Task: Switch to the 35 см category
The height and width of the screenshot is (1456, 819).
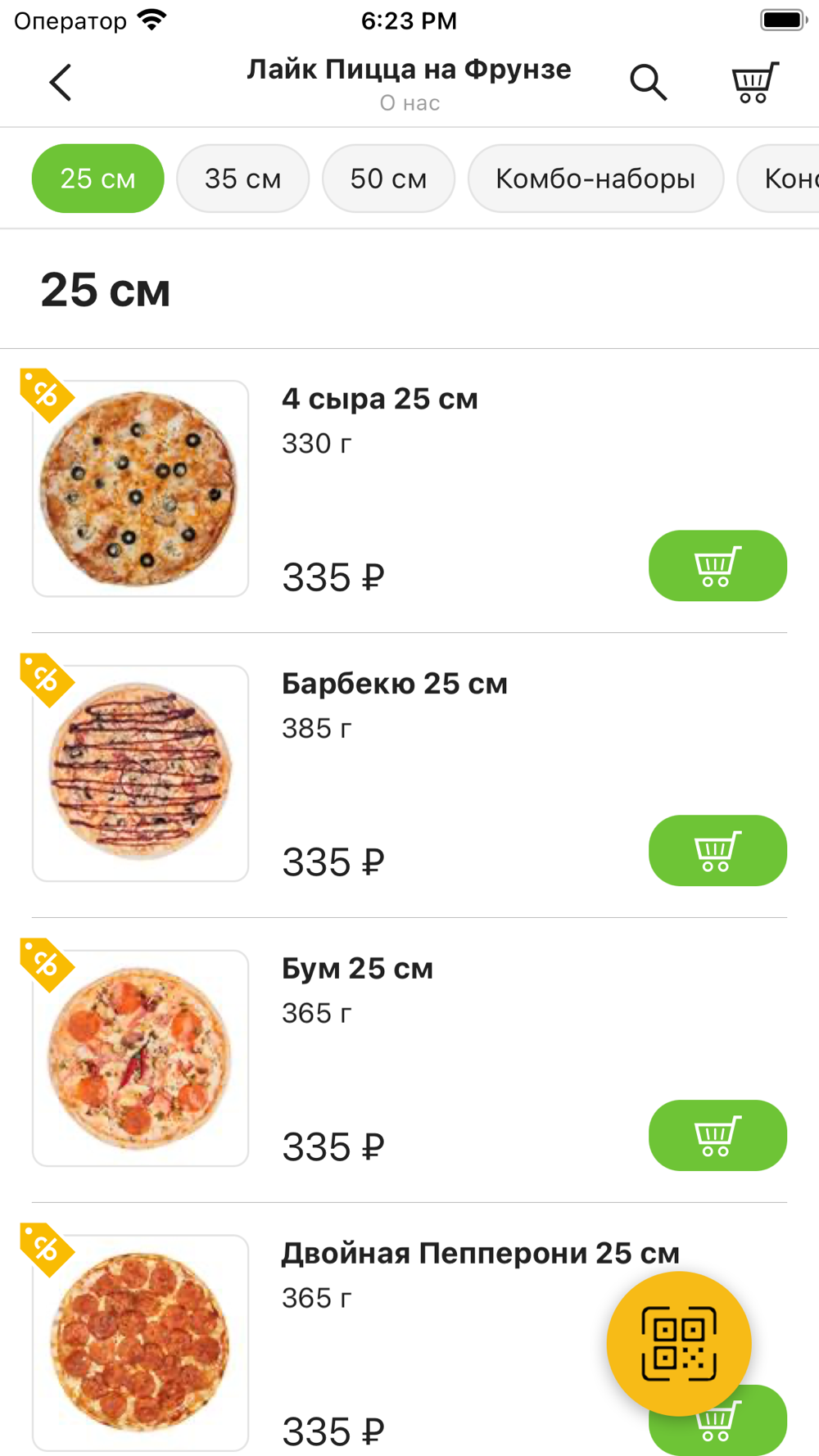Action: [x=242, y=179]
